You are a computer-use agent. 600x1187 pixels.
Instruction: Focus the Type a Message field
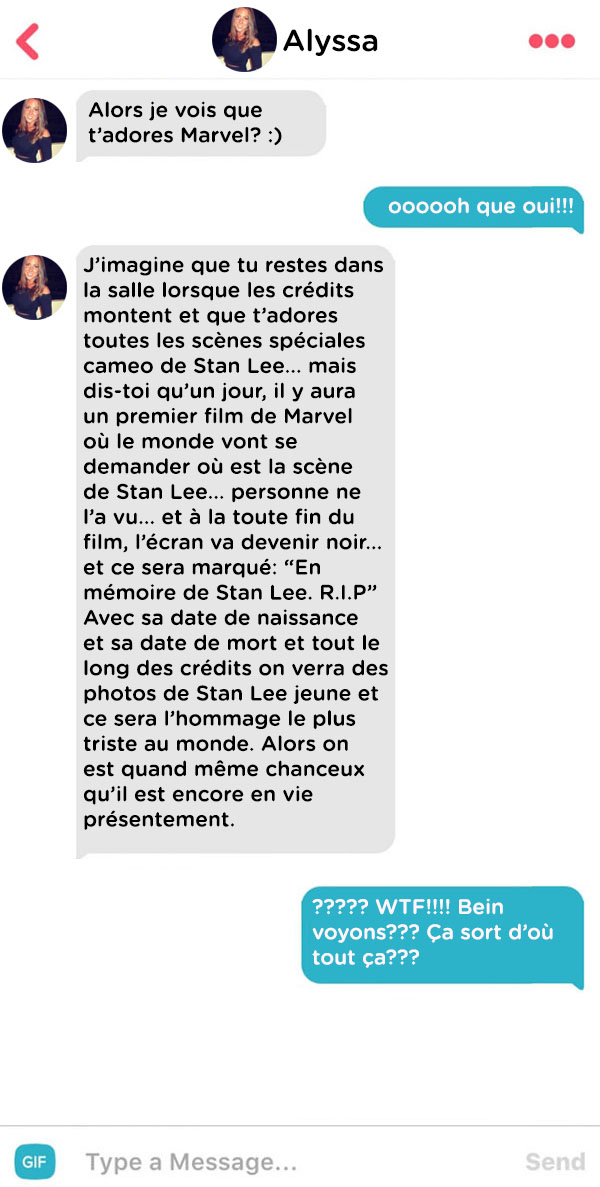pyautogui.click(x=295, y=1161)
